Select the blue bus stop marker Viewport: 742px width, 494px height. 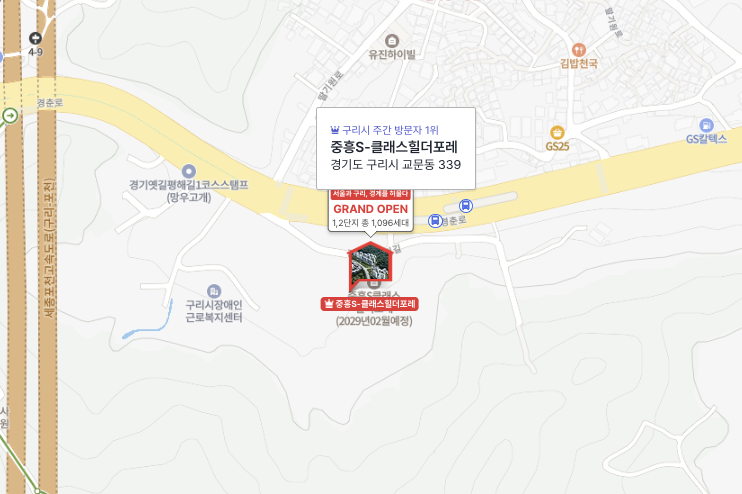435,220
